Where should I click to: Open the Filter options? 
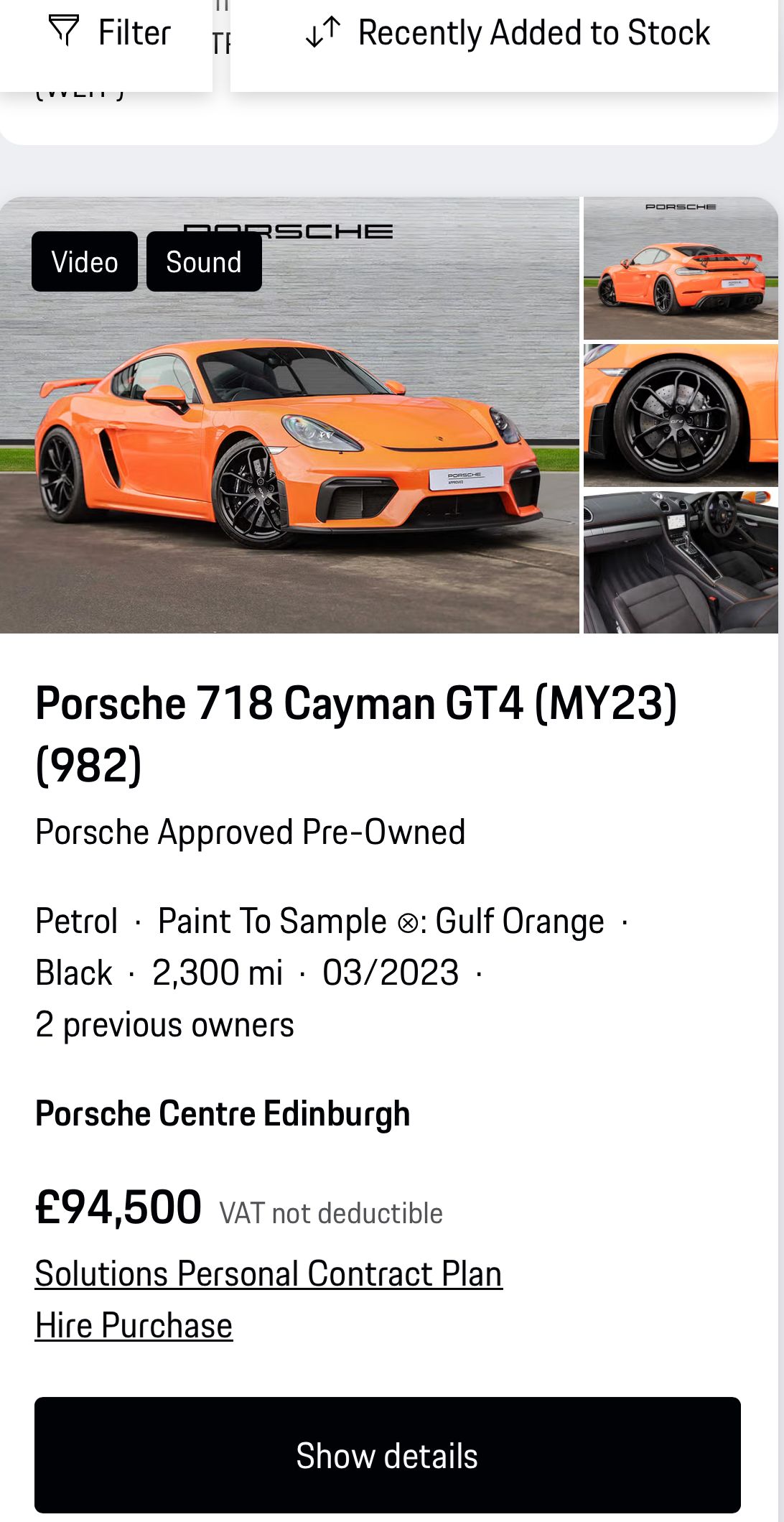[x=109, y=33]
